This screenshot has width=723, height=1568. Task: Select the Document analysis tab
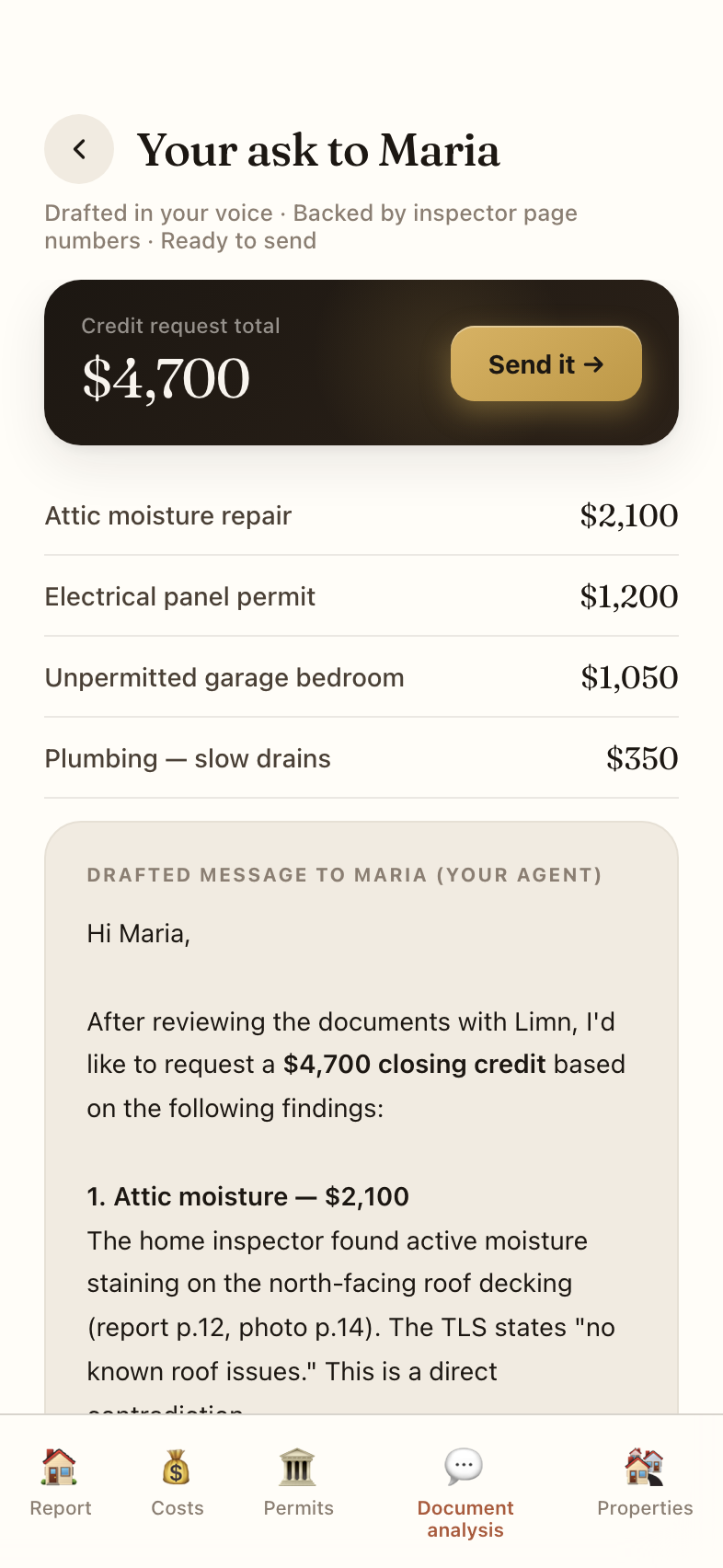[465, 1493]
